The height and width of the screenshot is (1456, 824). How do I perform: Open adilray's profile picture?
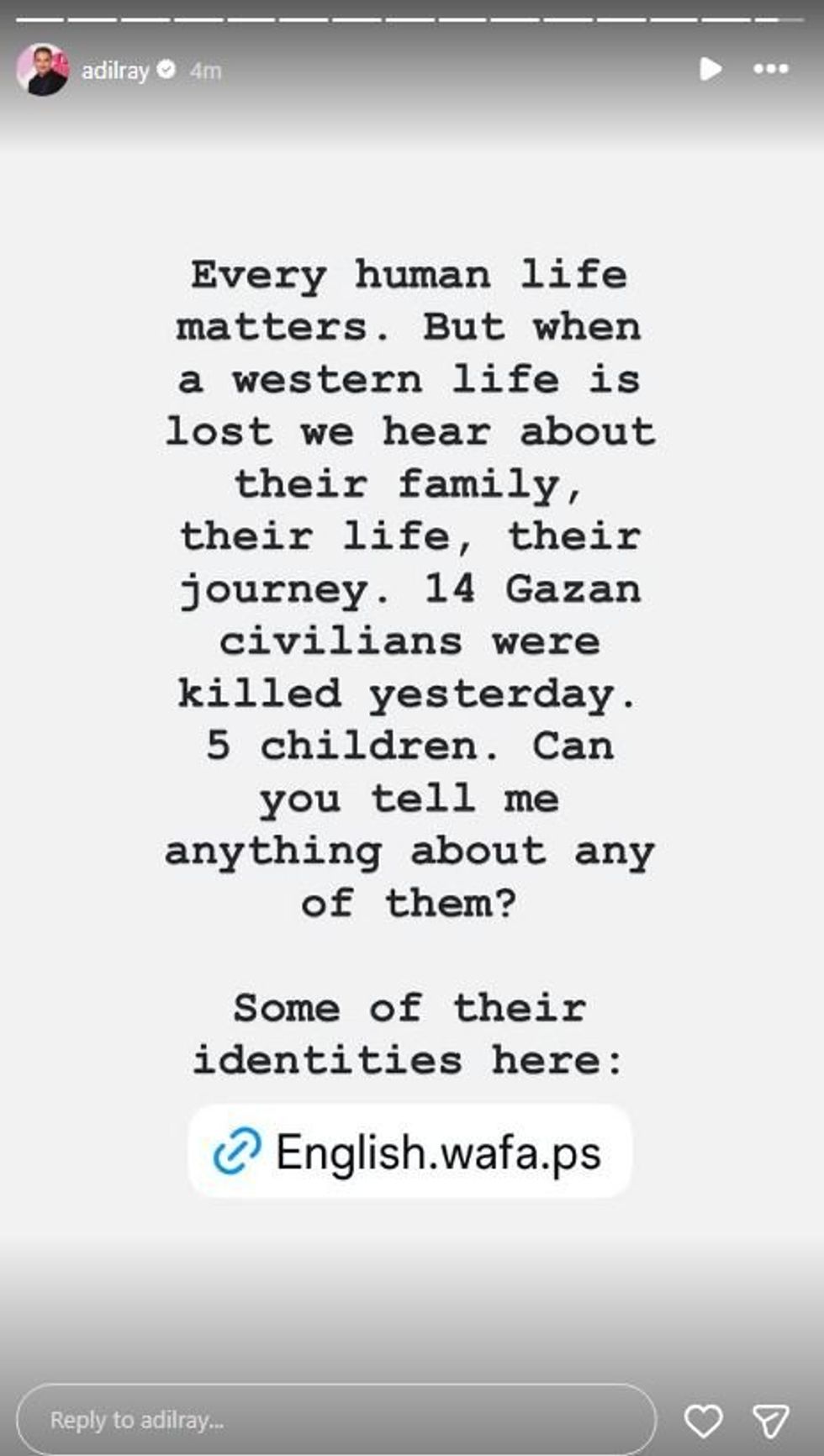(42, 70)
